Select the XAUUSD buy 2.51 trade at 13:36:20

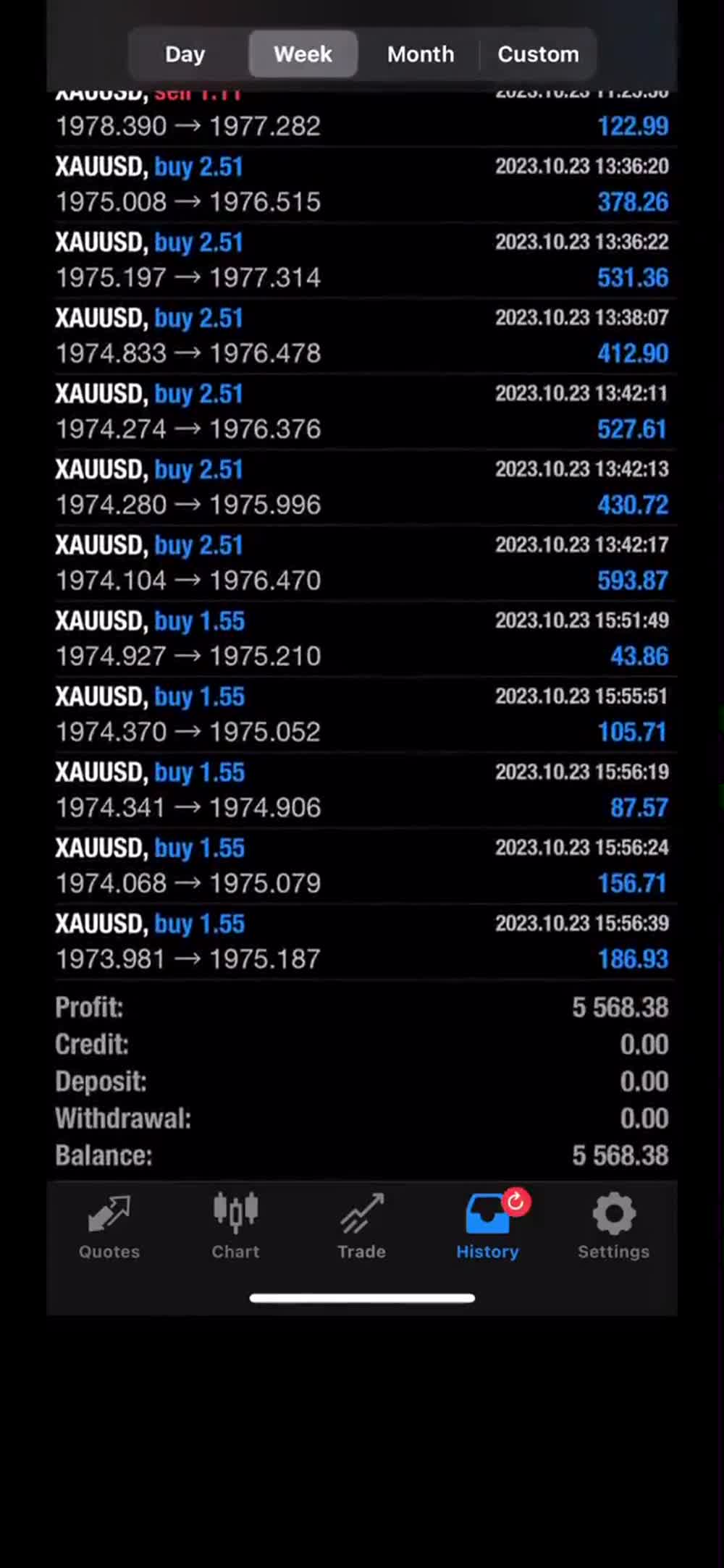pos(362,185)
